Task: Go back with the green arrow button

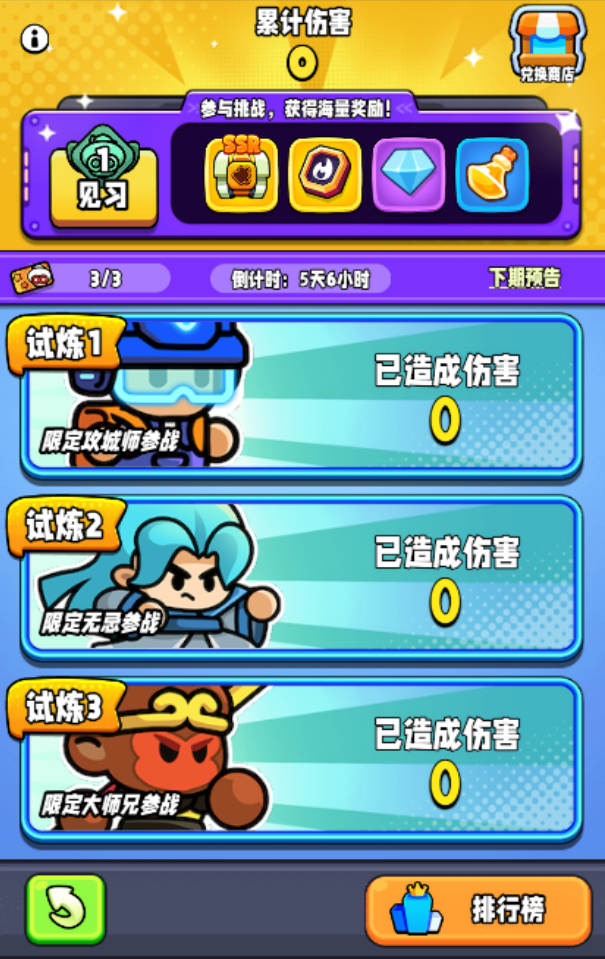Action: (66, 909)
